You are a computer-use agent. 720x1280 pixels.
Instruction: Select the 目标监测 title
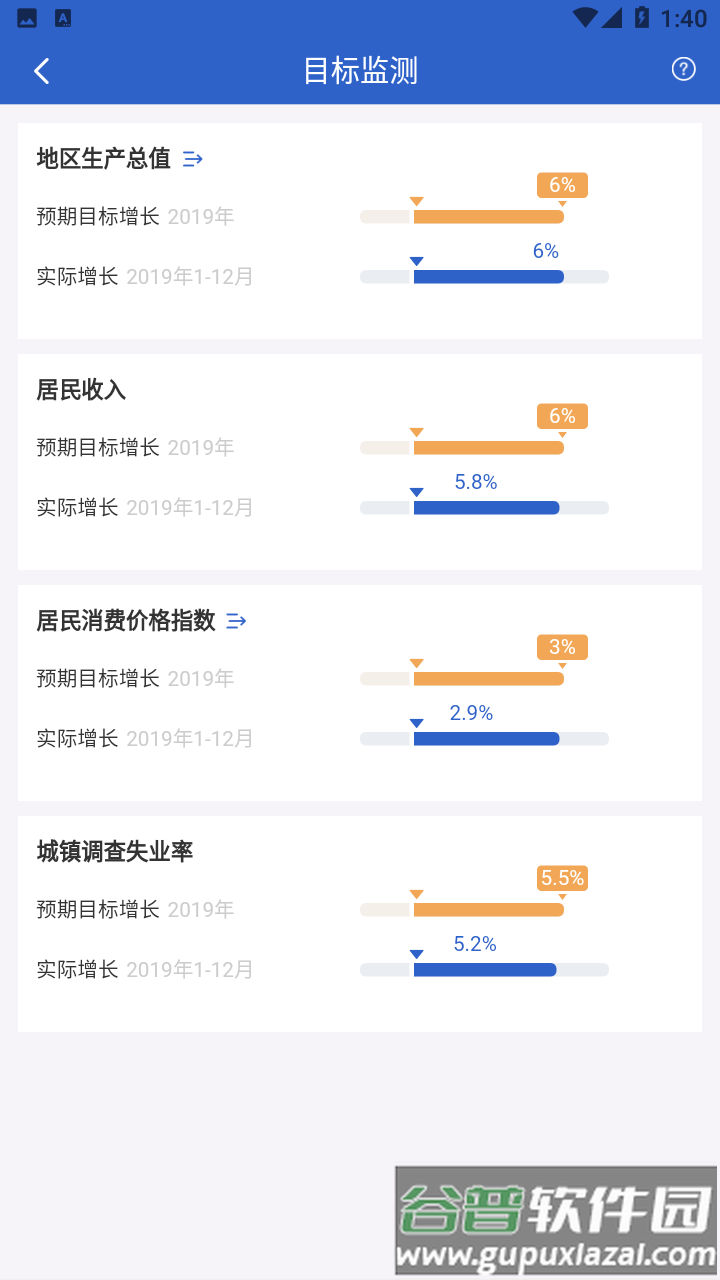pyautogui.click(x=360, y=70)
